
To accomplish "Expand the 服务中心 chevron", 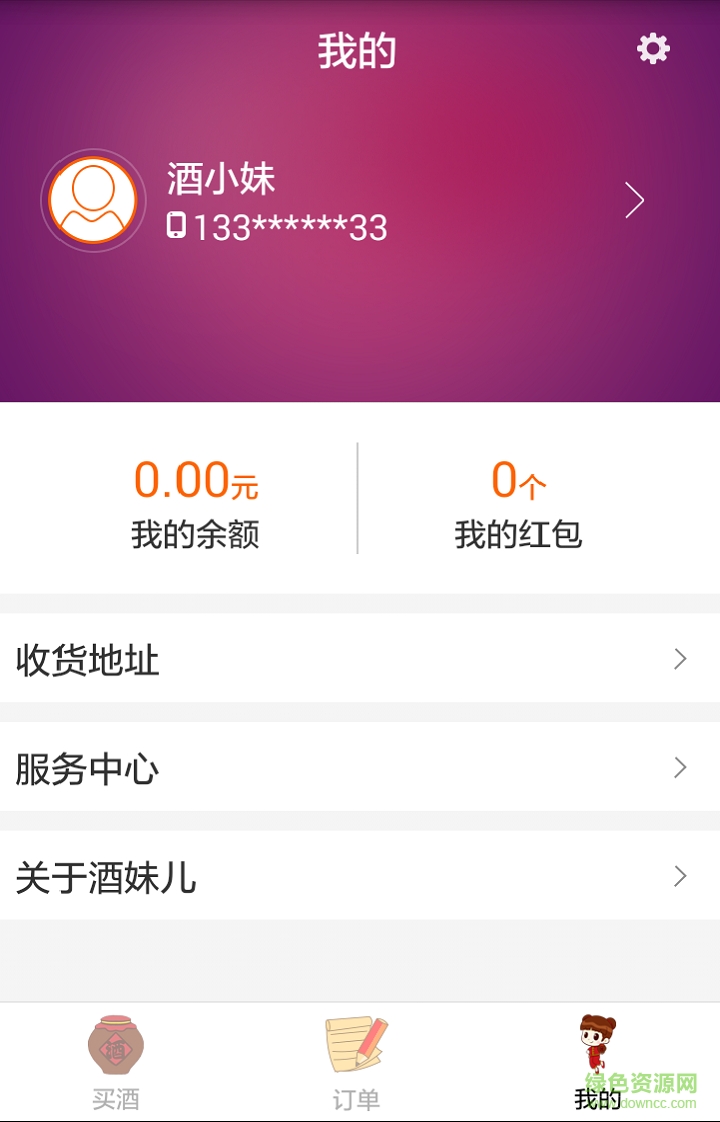I will tap(681, 768).
